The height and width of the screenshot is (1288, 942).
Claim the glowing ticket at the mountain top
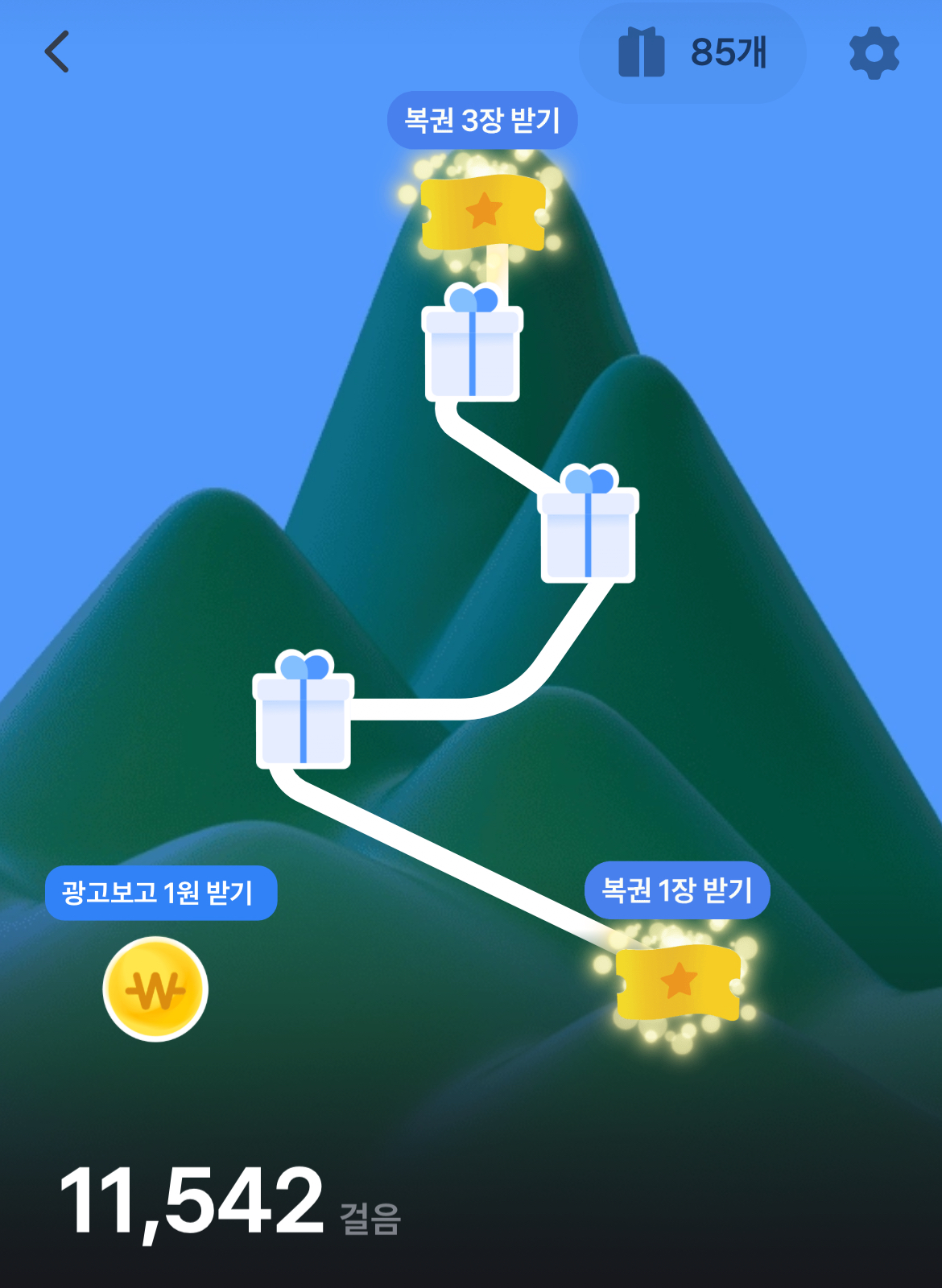(x=483, y=212)
